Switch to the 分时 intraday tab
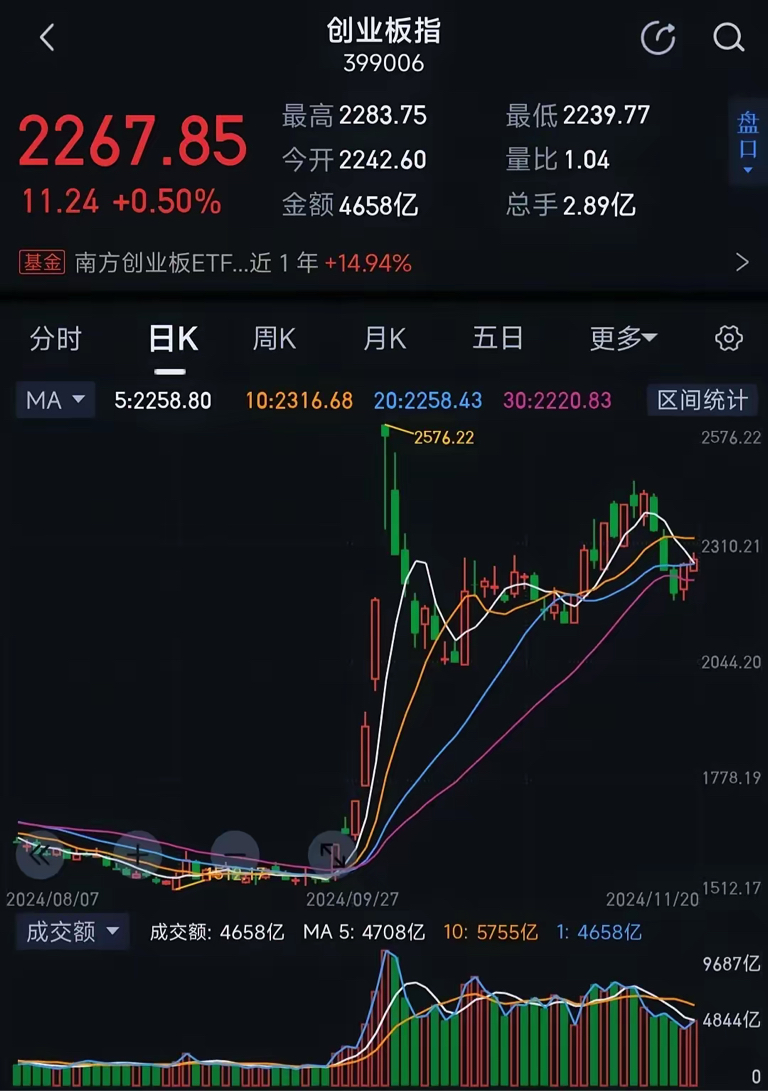Viewport: 768px width, 1091px height. (56, 339)
